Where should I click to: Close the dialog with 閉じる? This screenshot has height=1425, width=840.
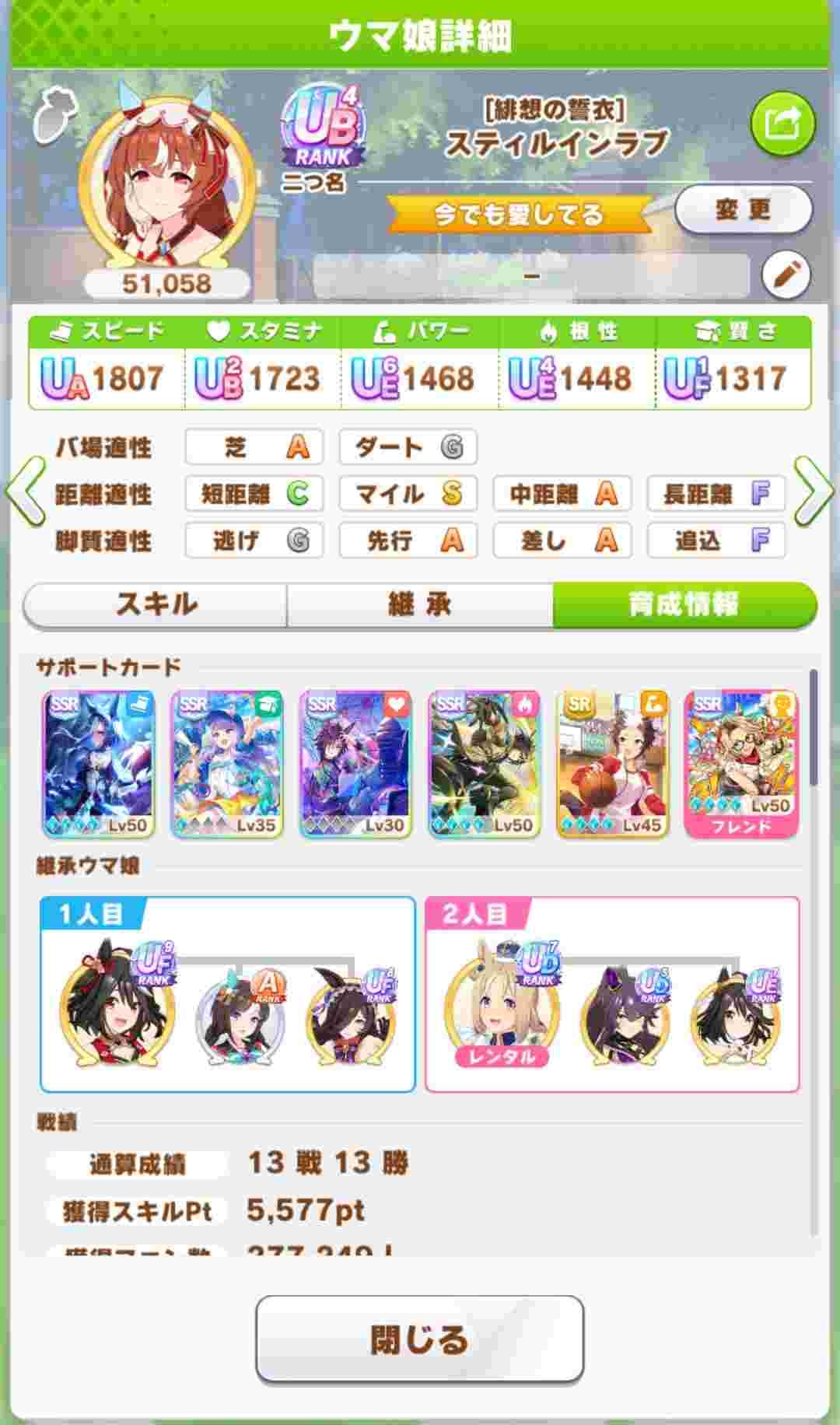point(420,1339)
